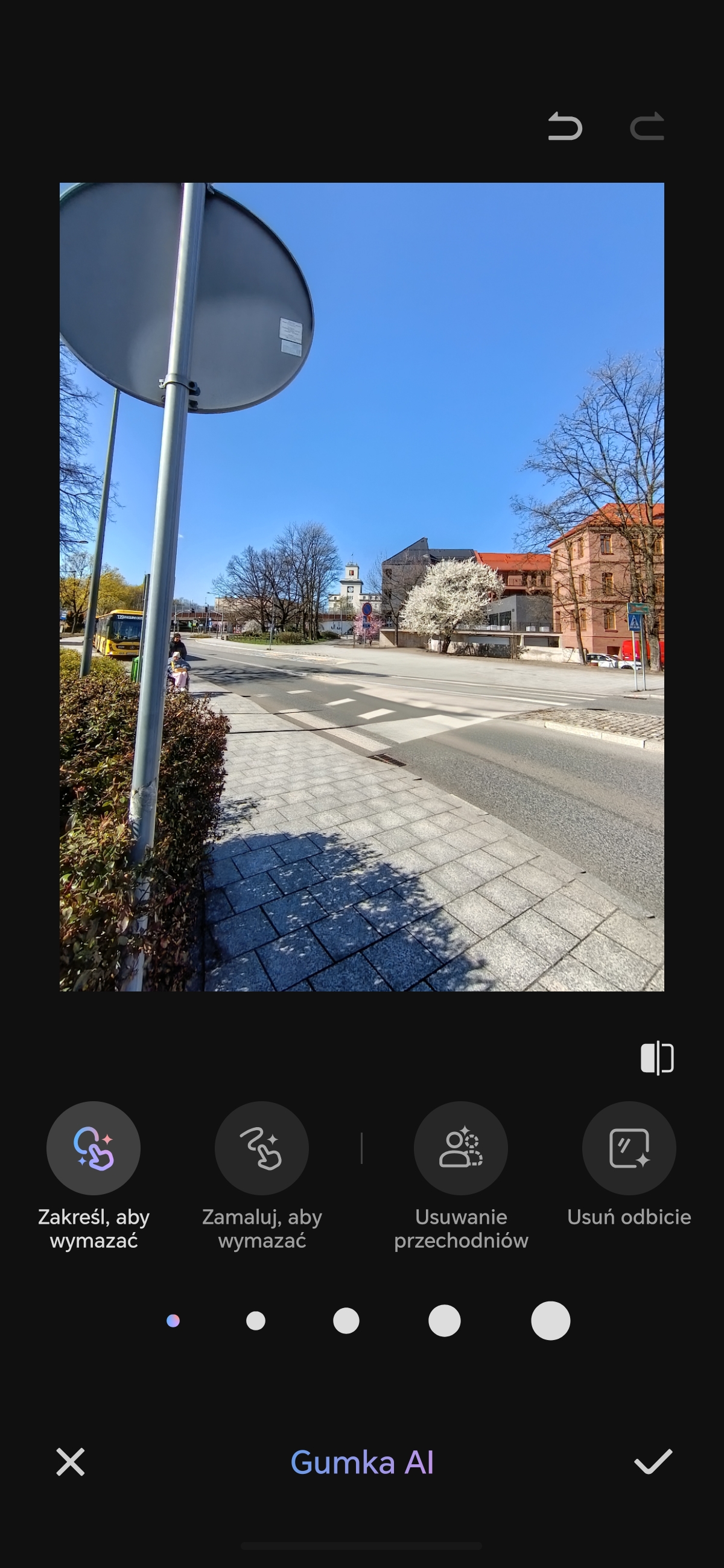Pick the medium brush size dot
Screen dimensions: 724x1568
pos(346,1320)
